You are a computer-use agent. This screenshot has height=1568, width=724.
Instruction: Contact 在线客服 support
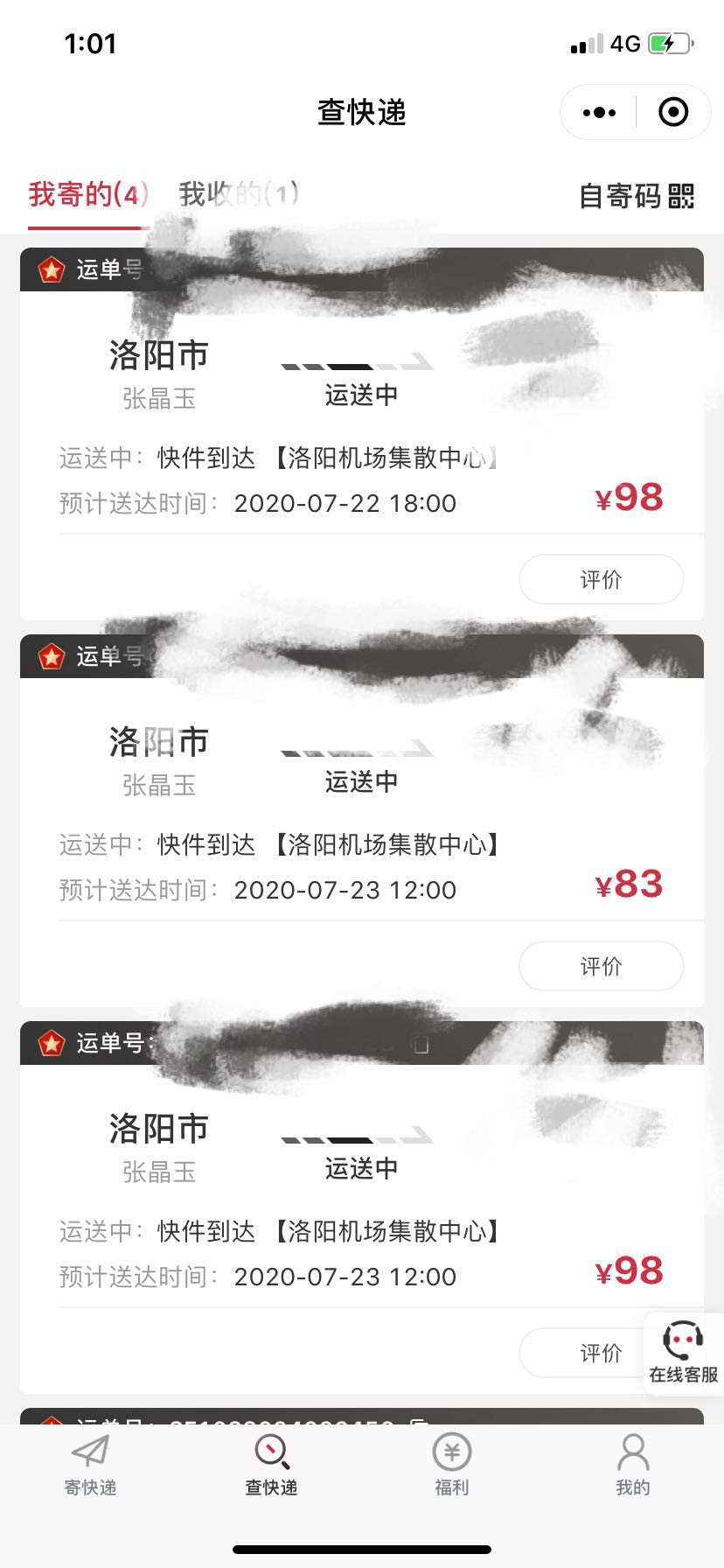tap(683, 1353)
